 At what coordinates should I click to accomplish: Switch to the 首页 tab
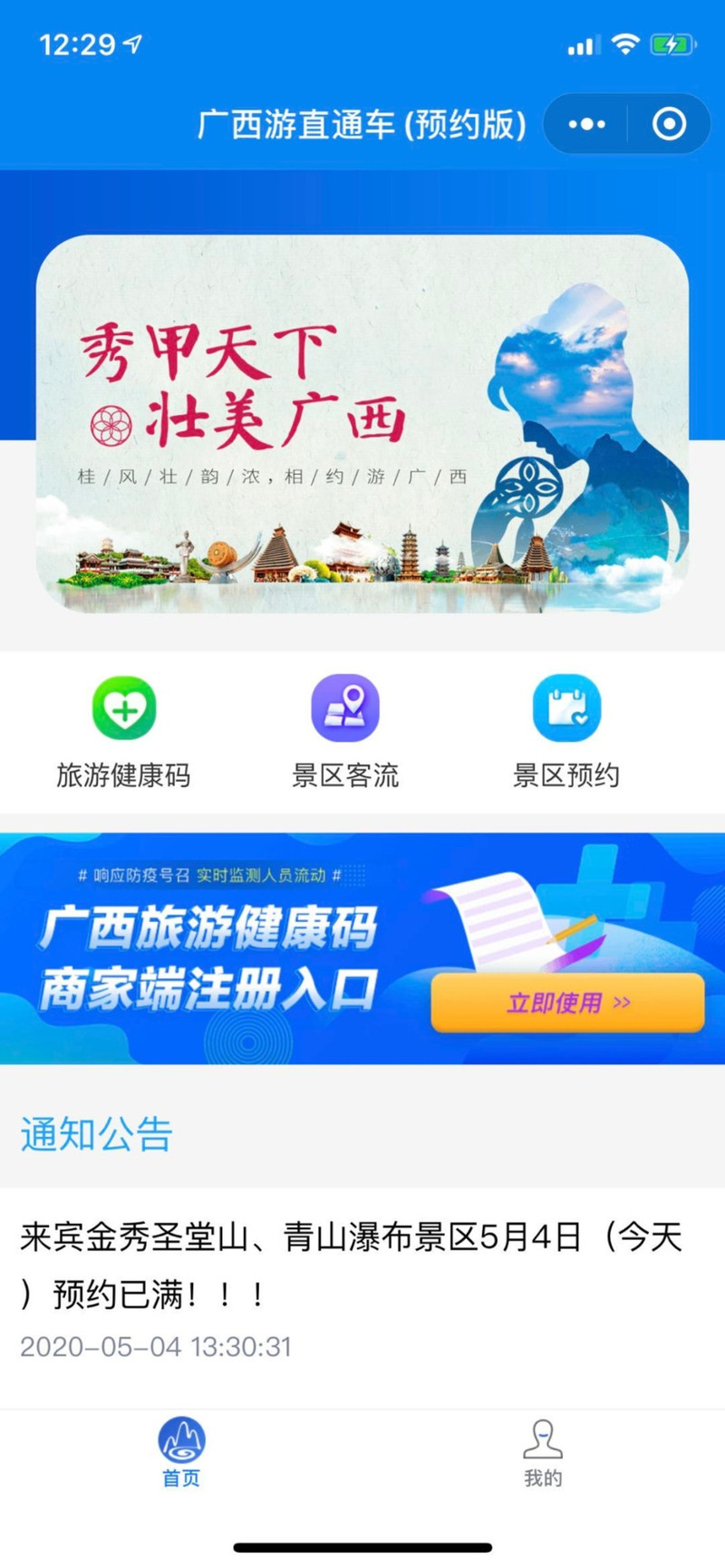[x=181, y=1452]
